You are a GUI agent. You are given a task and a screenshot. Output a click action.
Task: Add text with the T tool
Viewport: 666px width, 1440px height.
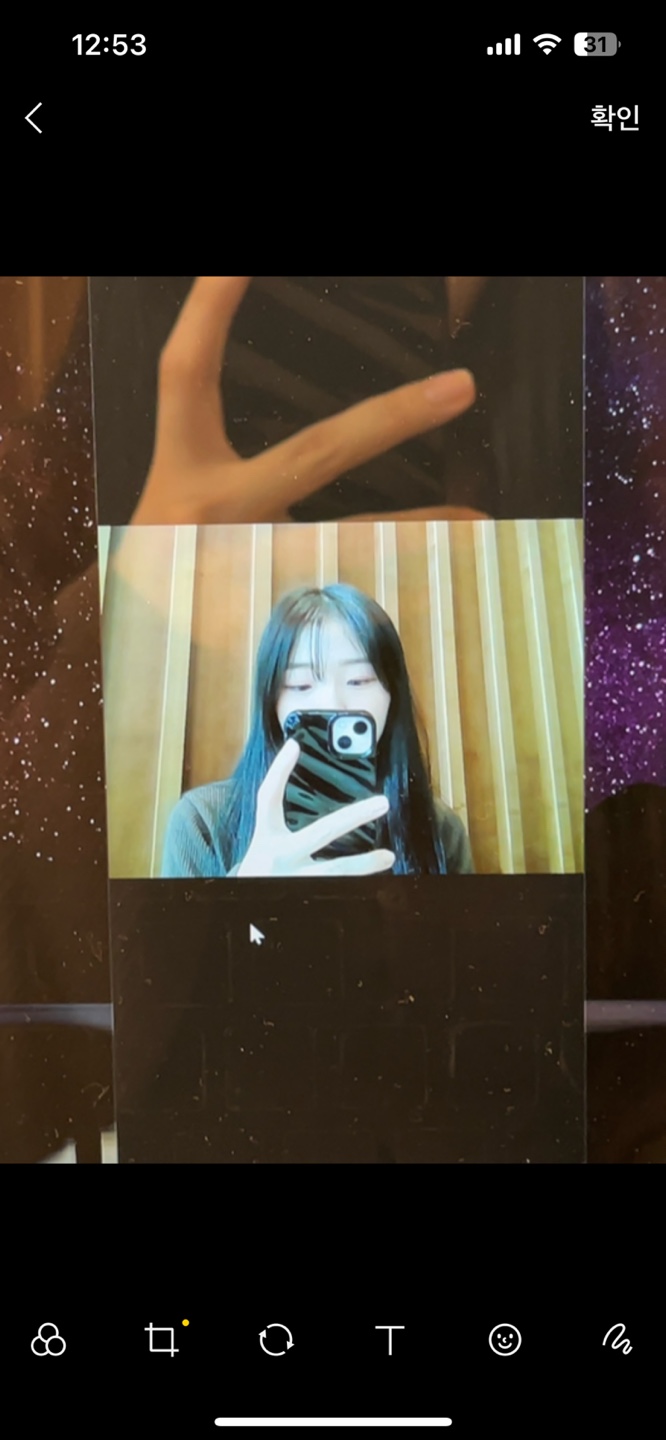390,1340
